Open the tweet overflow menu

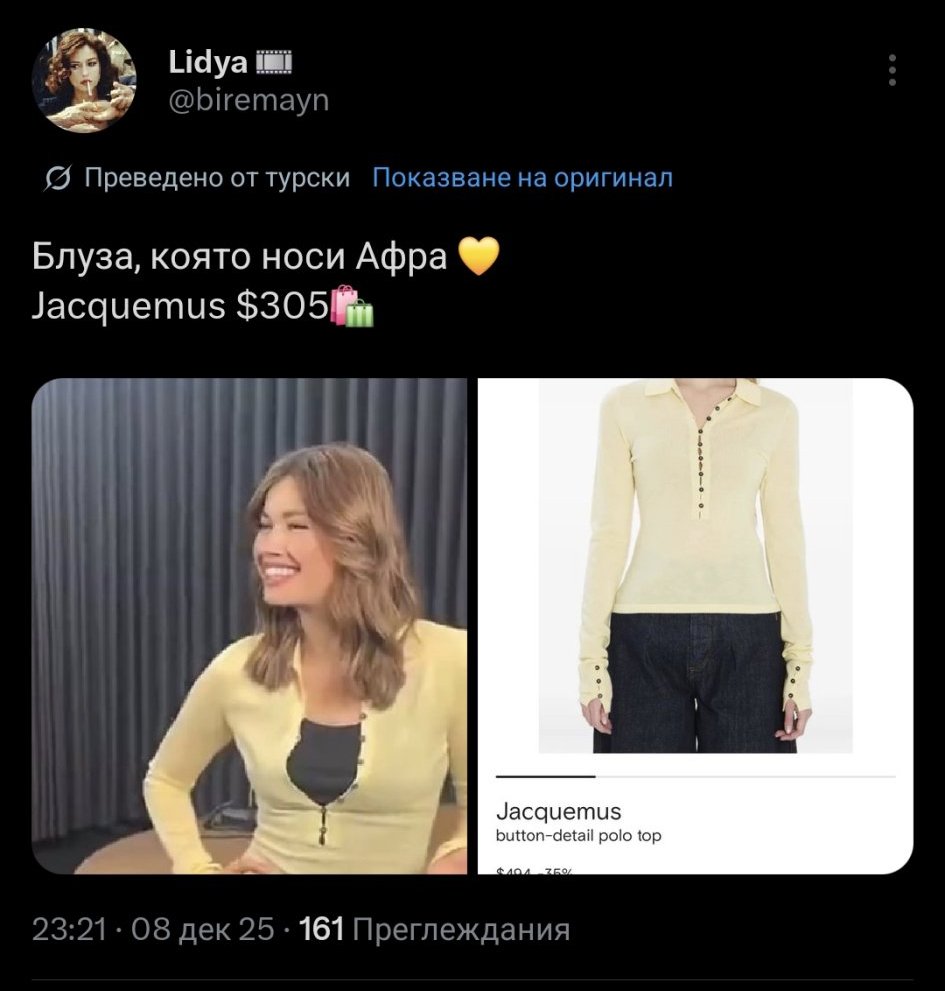click(x=891, y=70)
